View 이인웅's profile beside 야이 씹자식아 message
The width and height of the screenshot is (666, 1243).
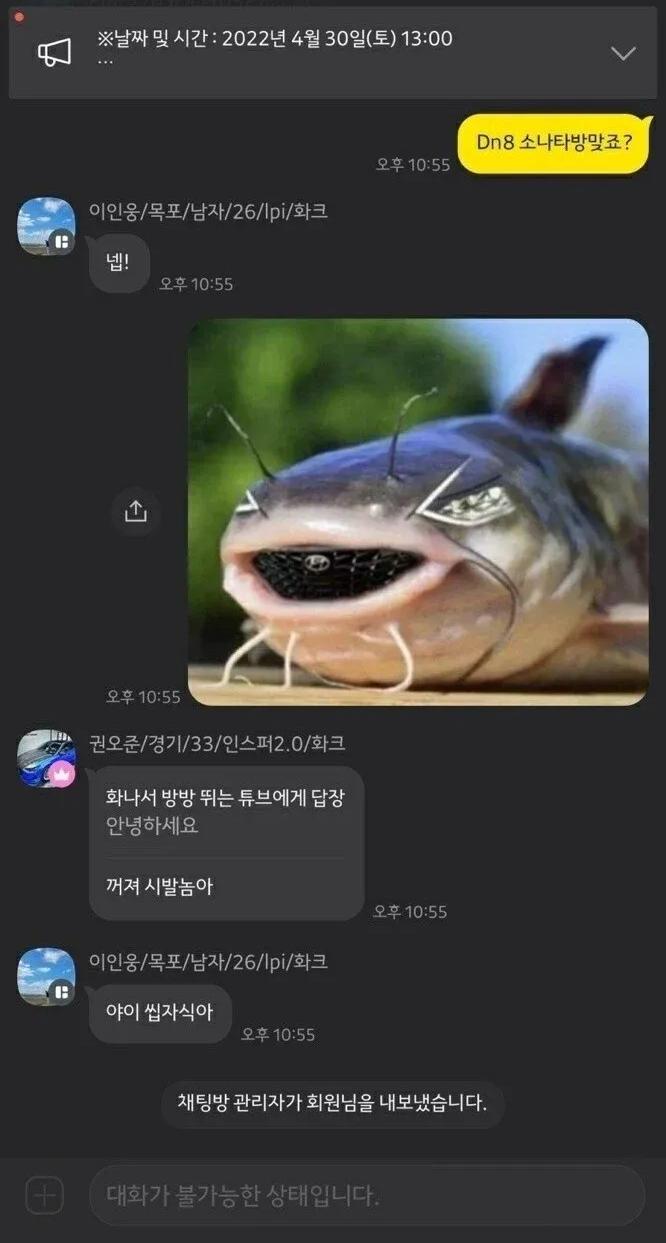point(47,976)
